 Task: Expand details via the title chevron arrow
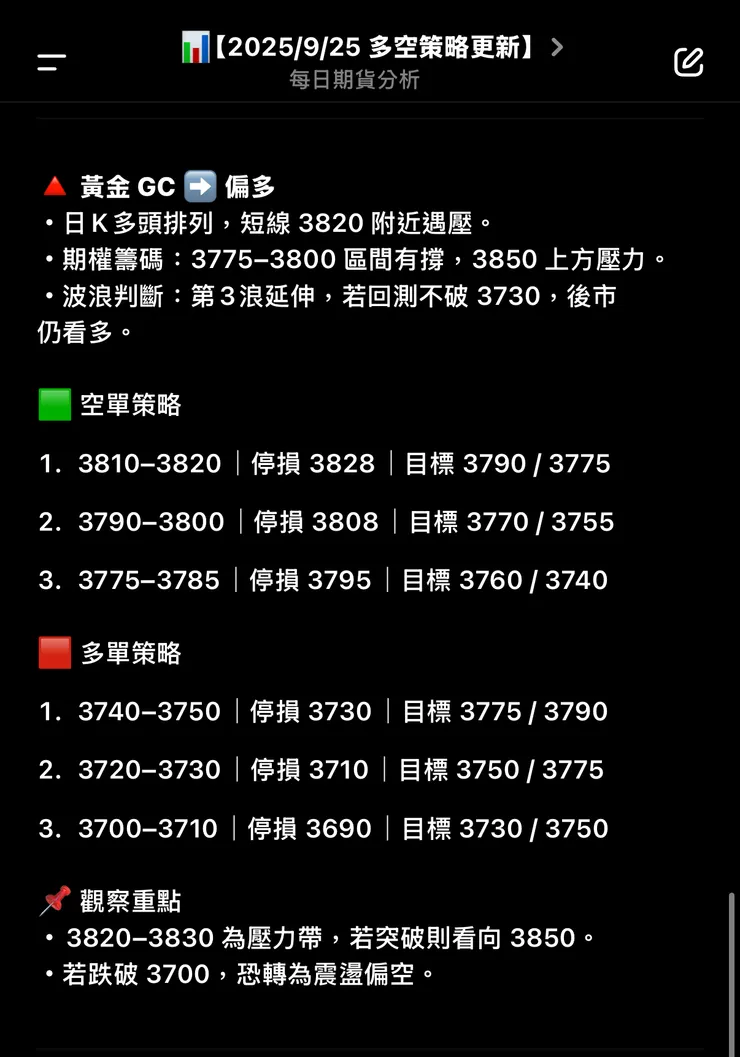(x=557, y=46)
